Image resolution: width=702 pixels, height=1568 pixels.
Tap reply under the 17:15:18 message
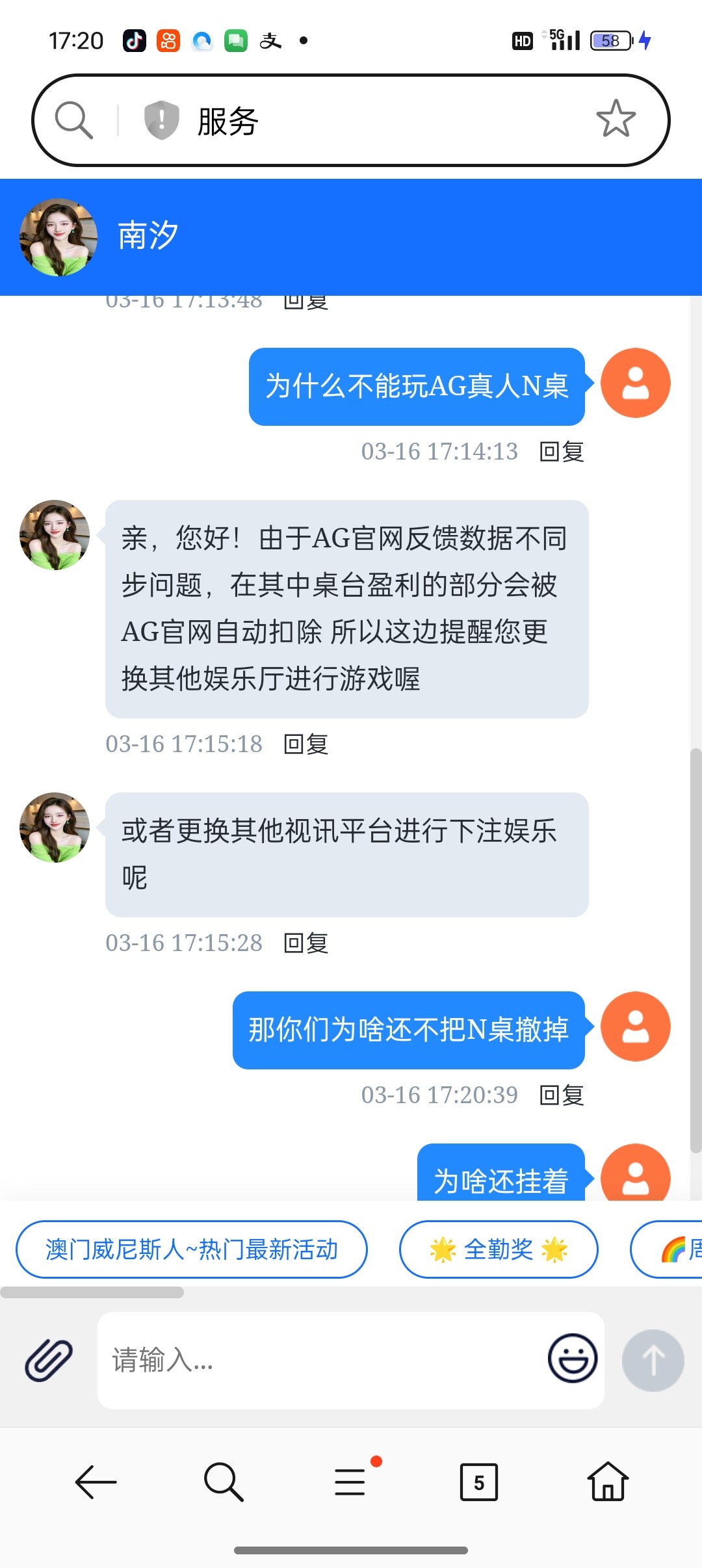click(x=305, y=744)
